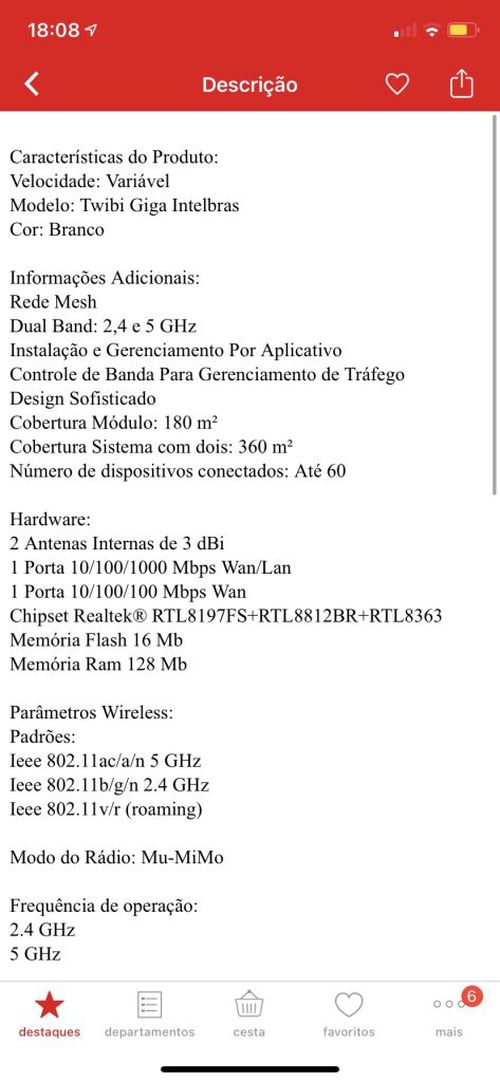500x1082 pixels.
Task: Go back from the Descrição page
Action: 32,84
